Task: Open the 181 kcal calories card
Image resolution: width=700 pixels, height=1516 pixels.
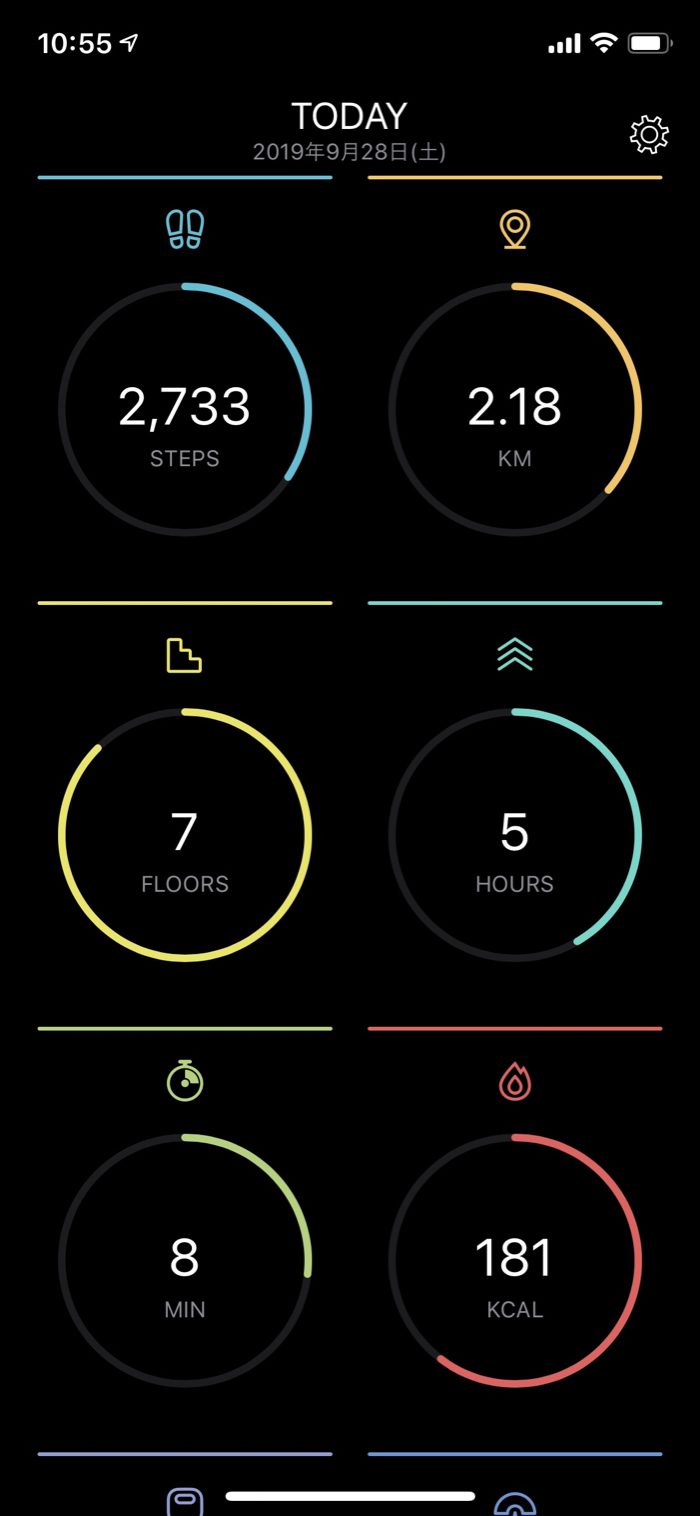Action: point(515,1260)
